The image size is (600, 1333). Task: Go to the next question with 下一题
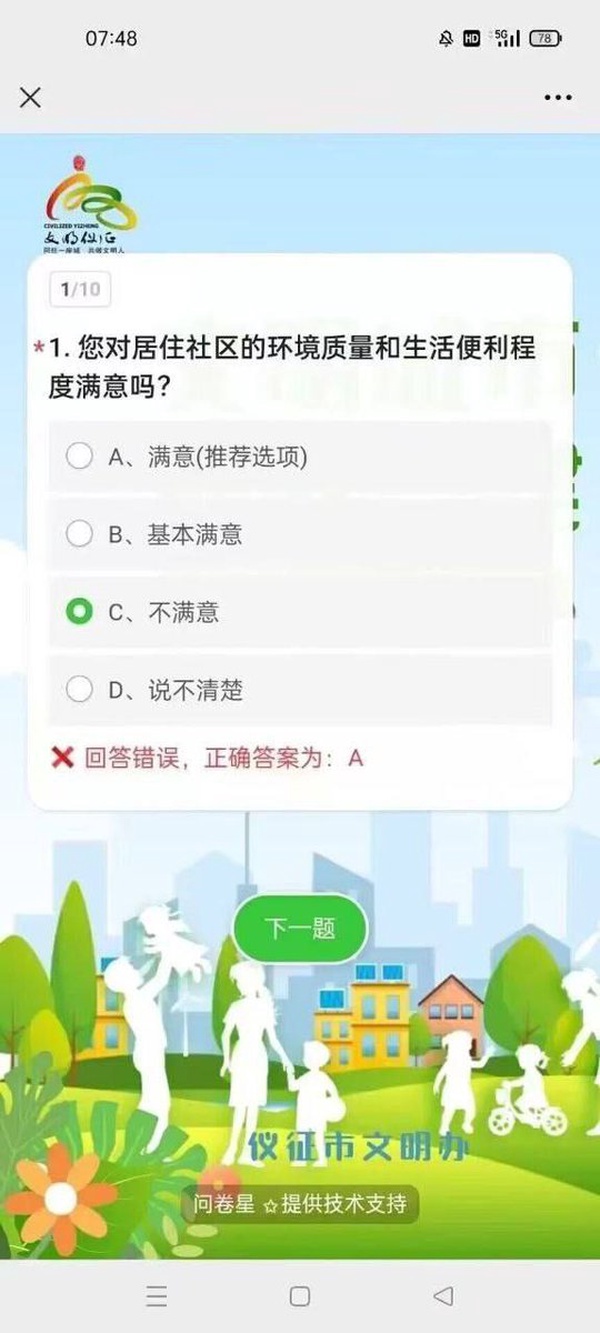pos(300,929)
